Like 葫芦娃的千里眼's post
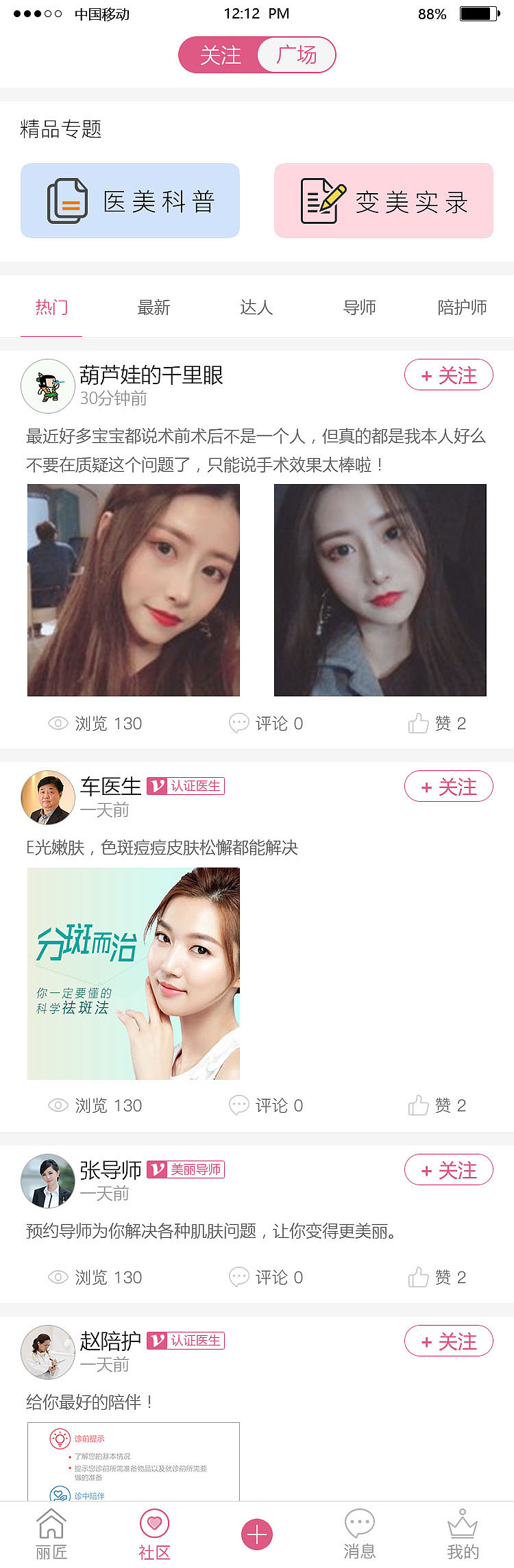The width and height of the screenshot is (514, 1568). tap(437, 723)
